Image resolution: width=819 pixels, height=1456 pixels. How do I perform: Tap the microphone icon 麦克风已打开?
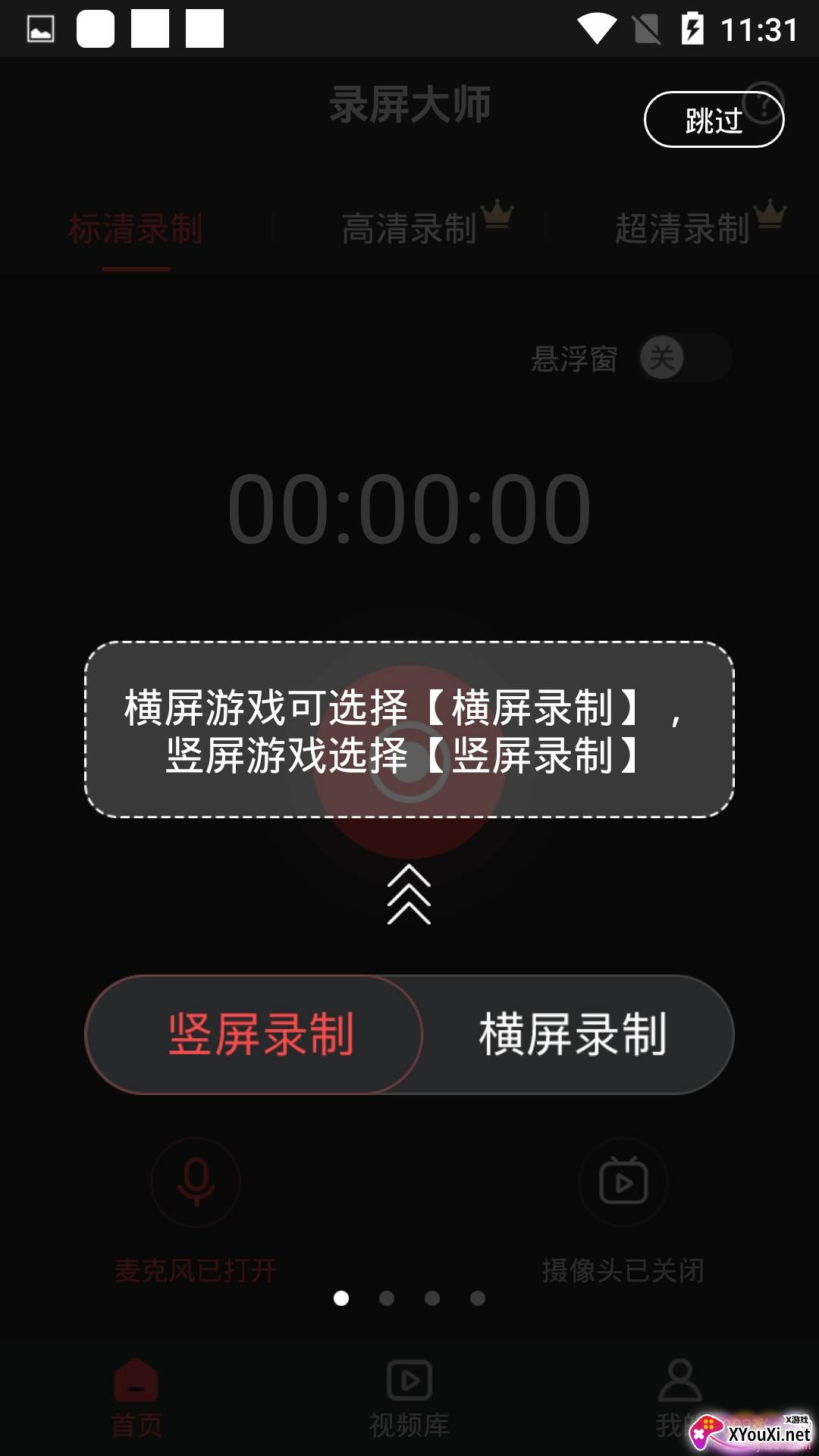pyautogui.click(x=196, y=1181)
